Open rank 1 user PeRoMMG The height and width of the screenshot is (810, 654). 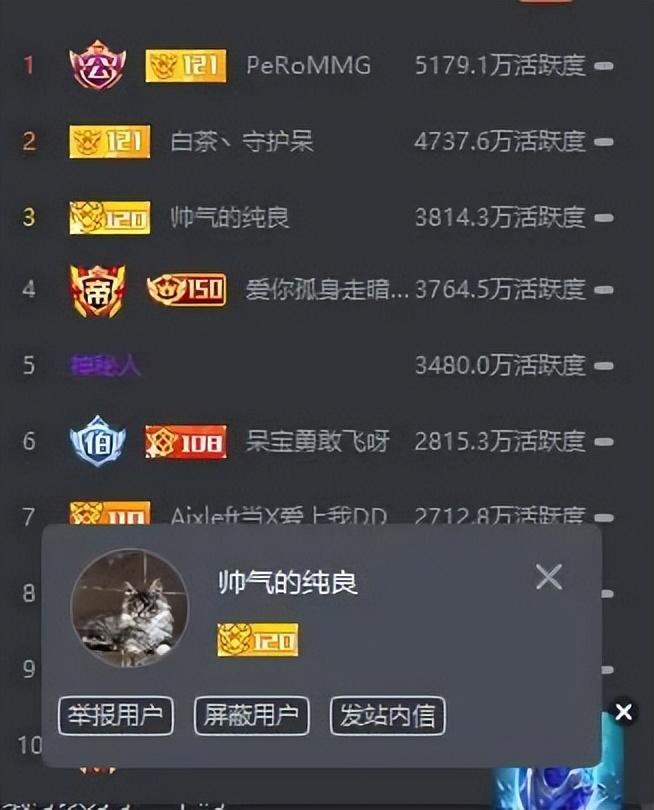(x=308, y=66)
